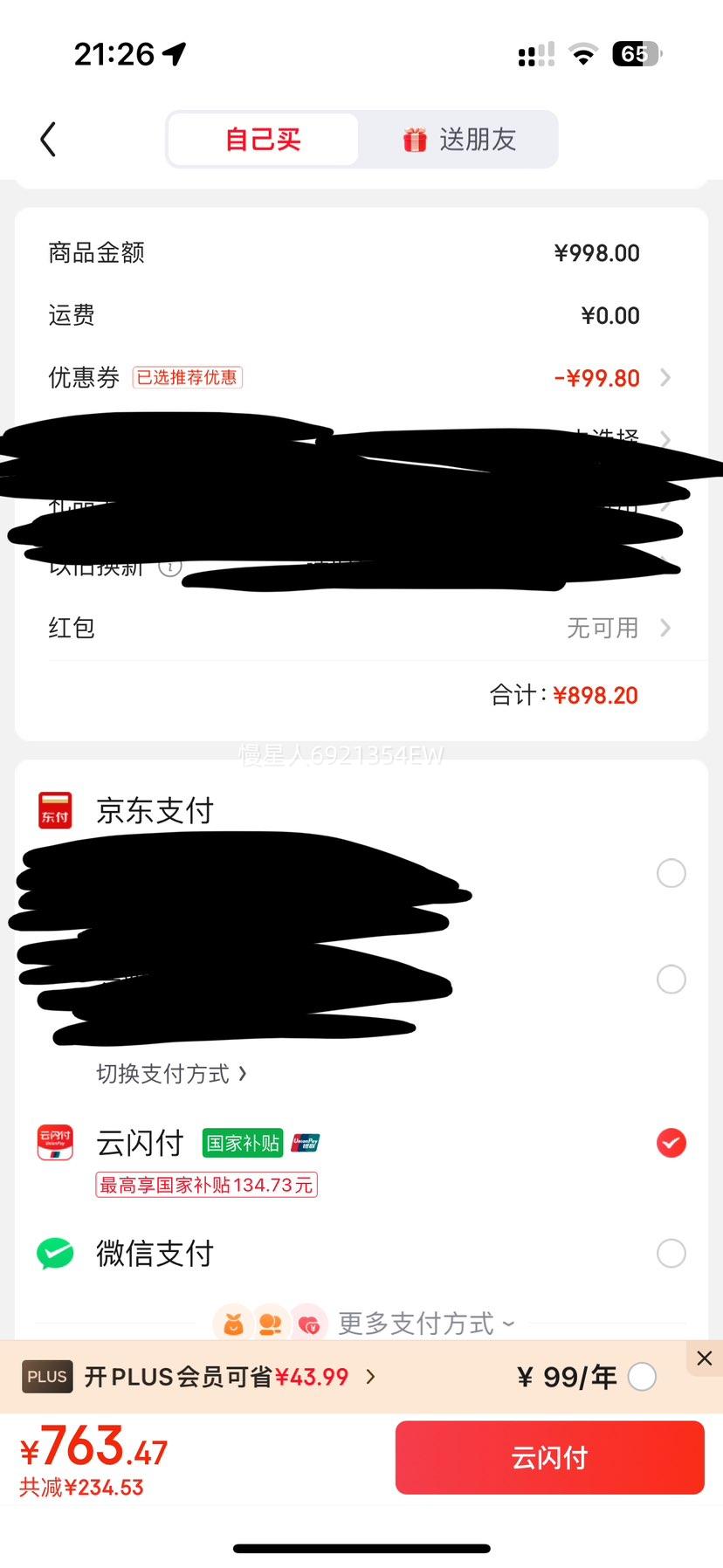Image resolution: width=723 pixels, height=1568 pixels.
Task: Open the 优惠券 coupon row
Action: [x=361, y=377]
